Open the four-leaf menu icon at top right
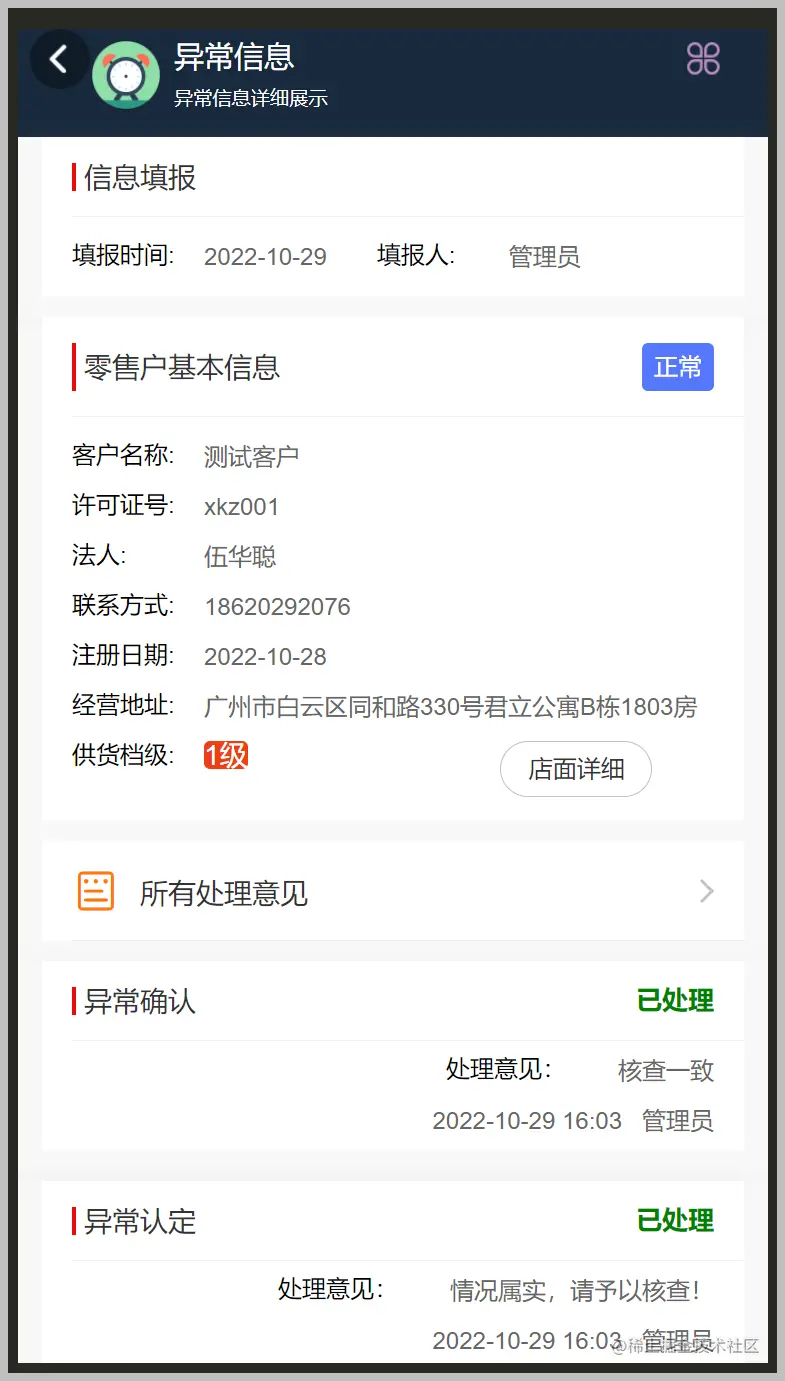This screenshot has width=785, height=1381. pyautogui.click(x=703, y=59)
